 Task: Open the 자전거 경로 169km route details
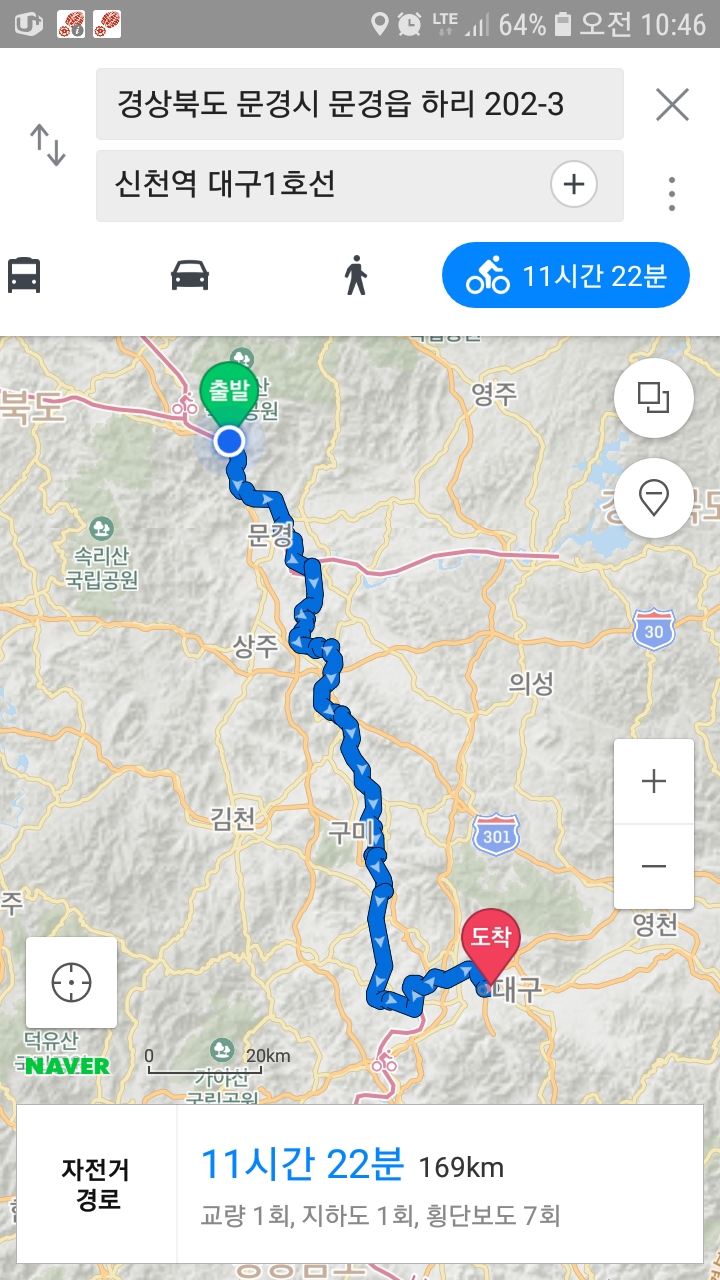click(x=360, y=1183)
